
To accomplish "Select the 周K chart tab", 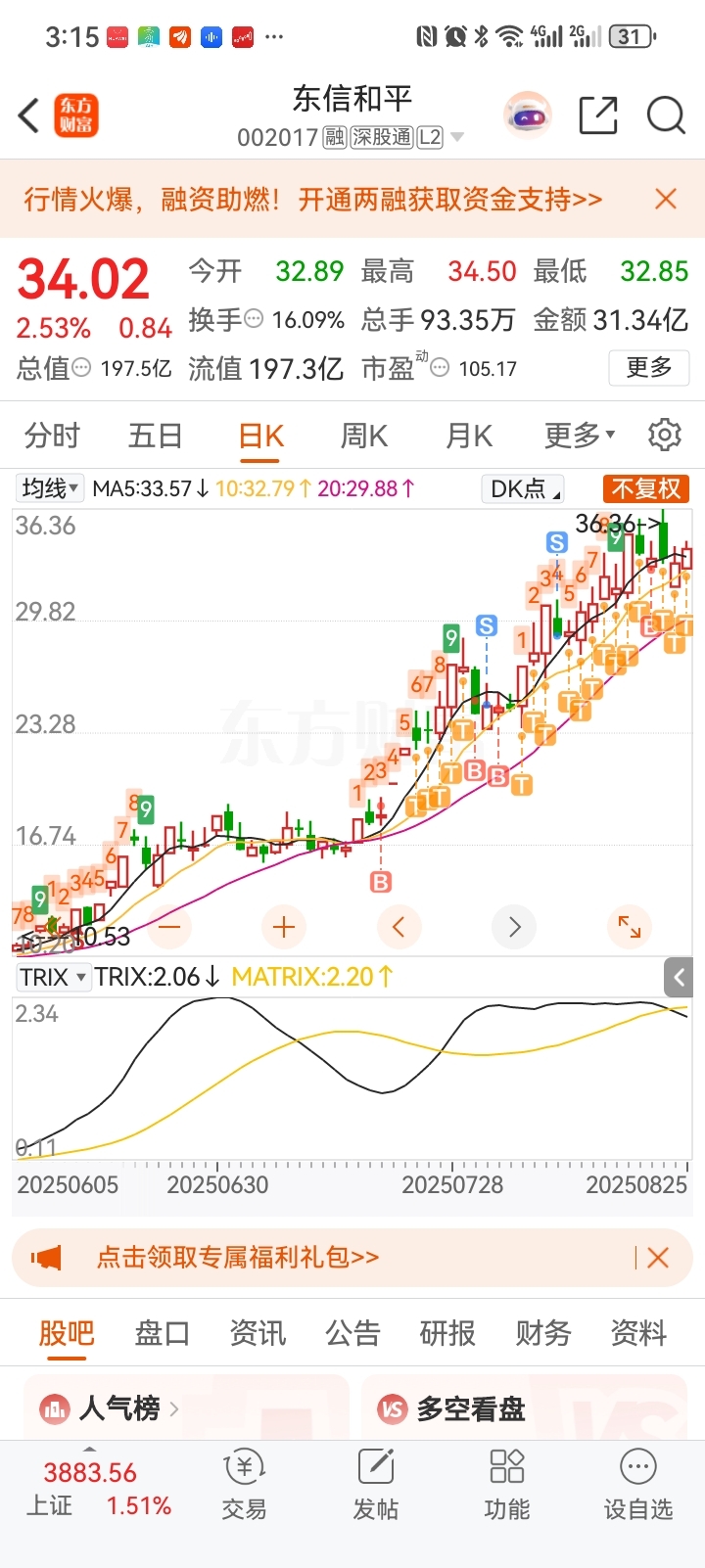I will click(364, 435).
